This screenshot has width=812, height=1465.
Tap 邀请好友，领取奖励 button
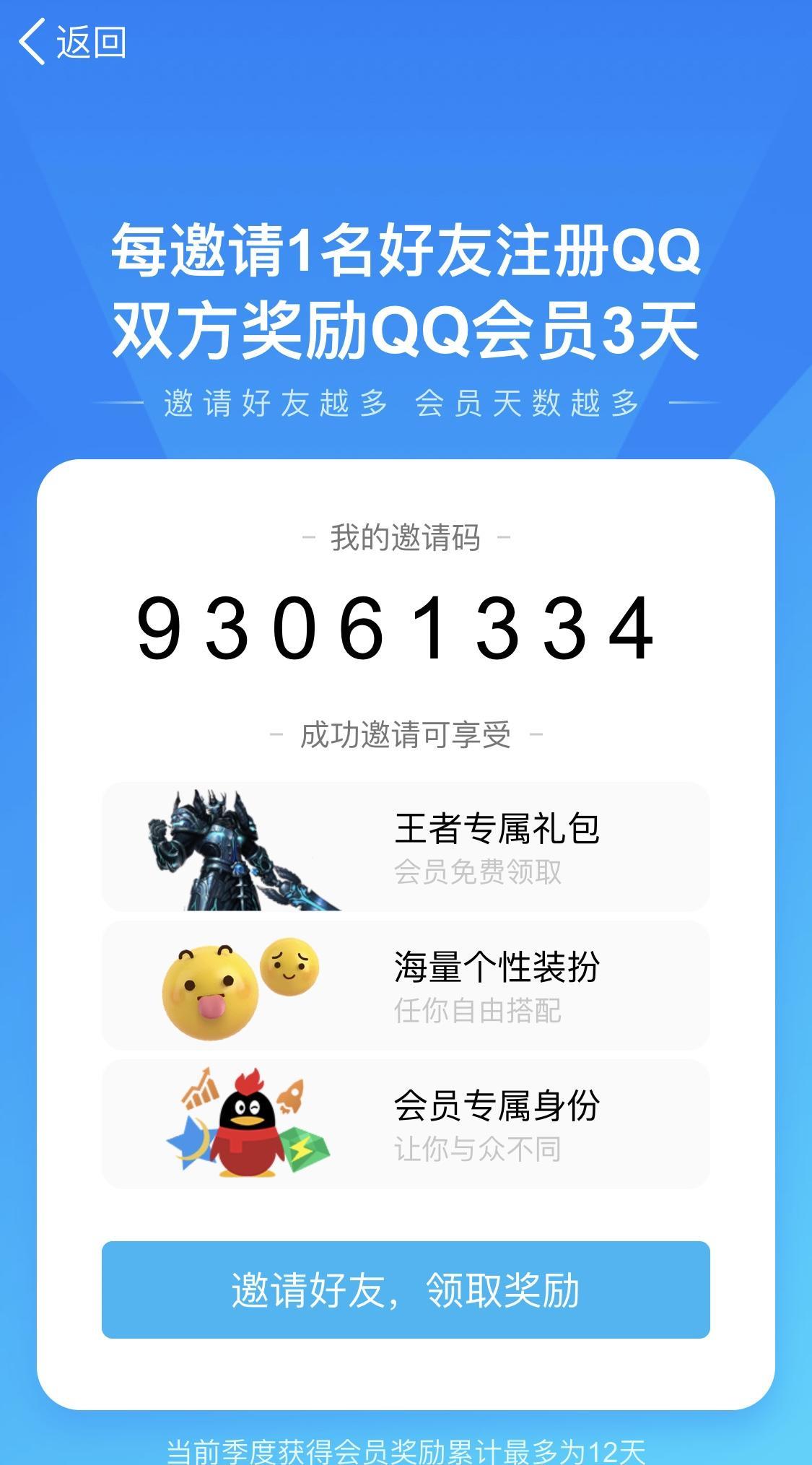point(406,1290)
